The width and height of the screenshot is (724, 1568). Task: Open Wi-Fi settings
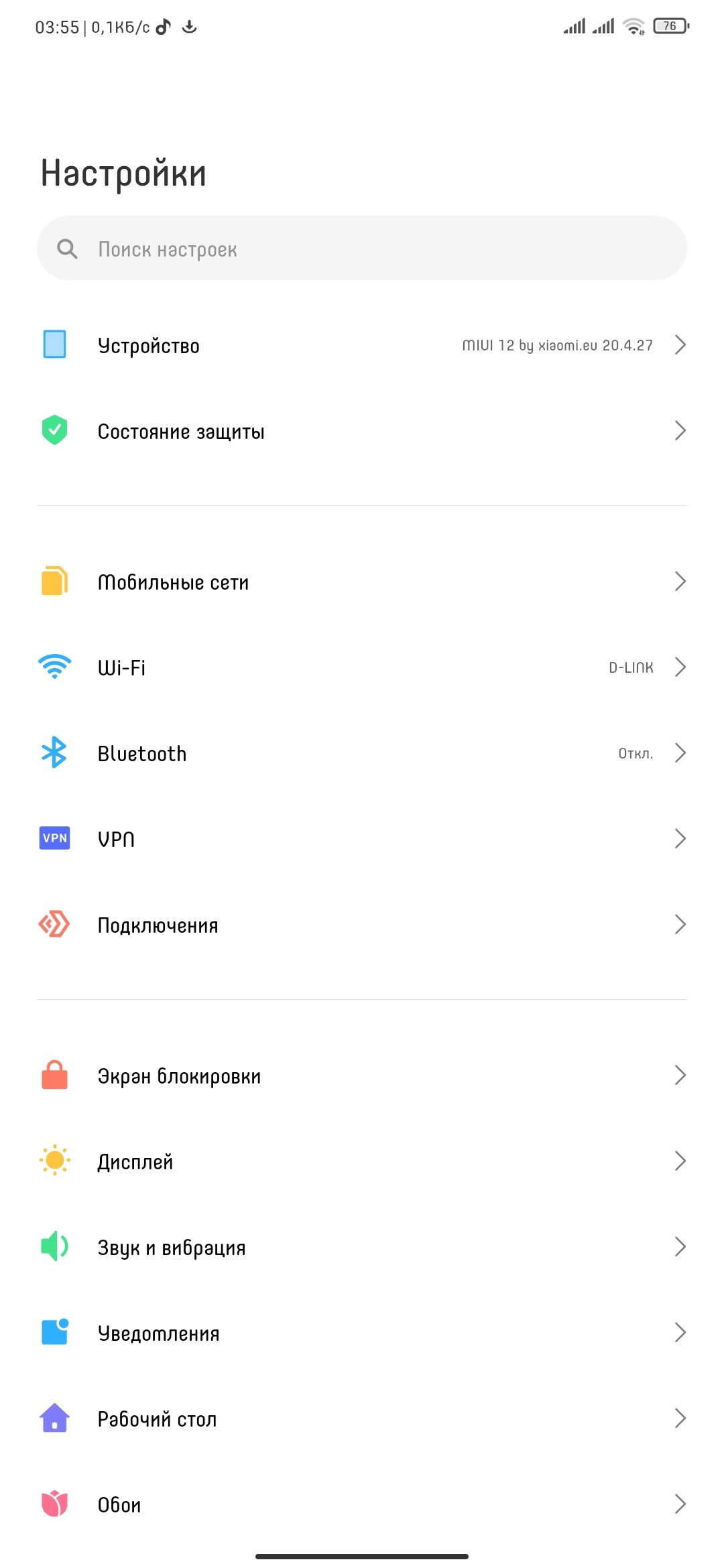click(362, 667)
